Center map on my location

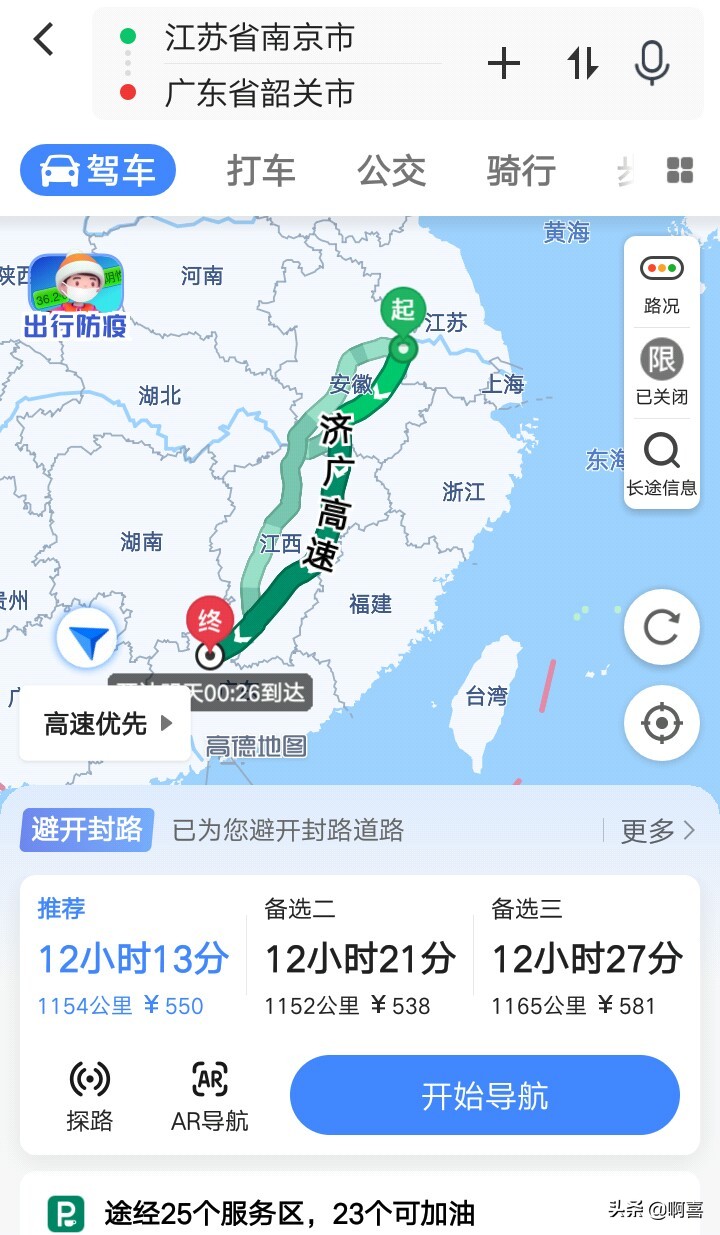coord(661,722)
